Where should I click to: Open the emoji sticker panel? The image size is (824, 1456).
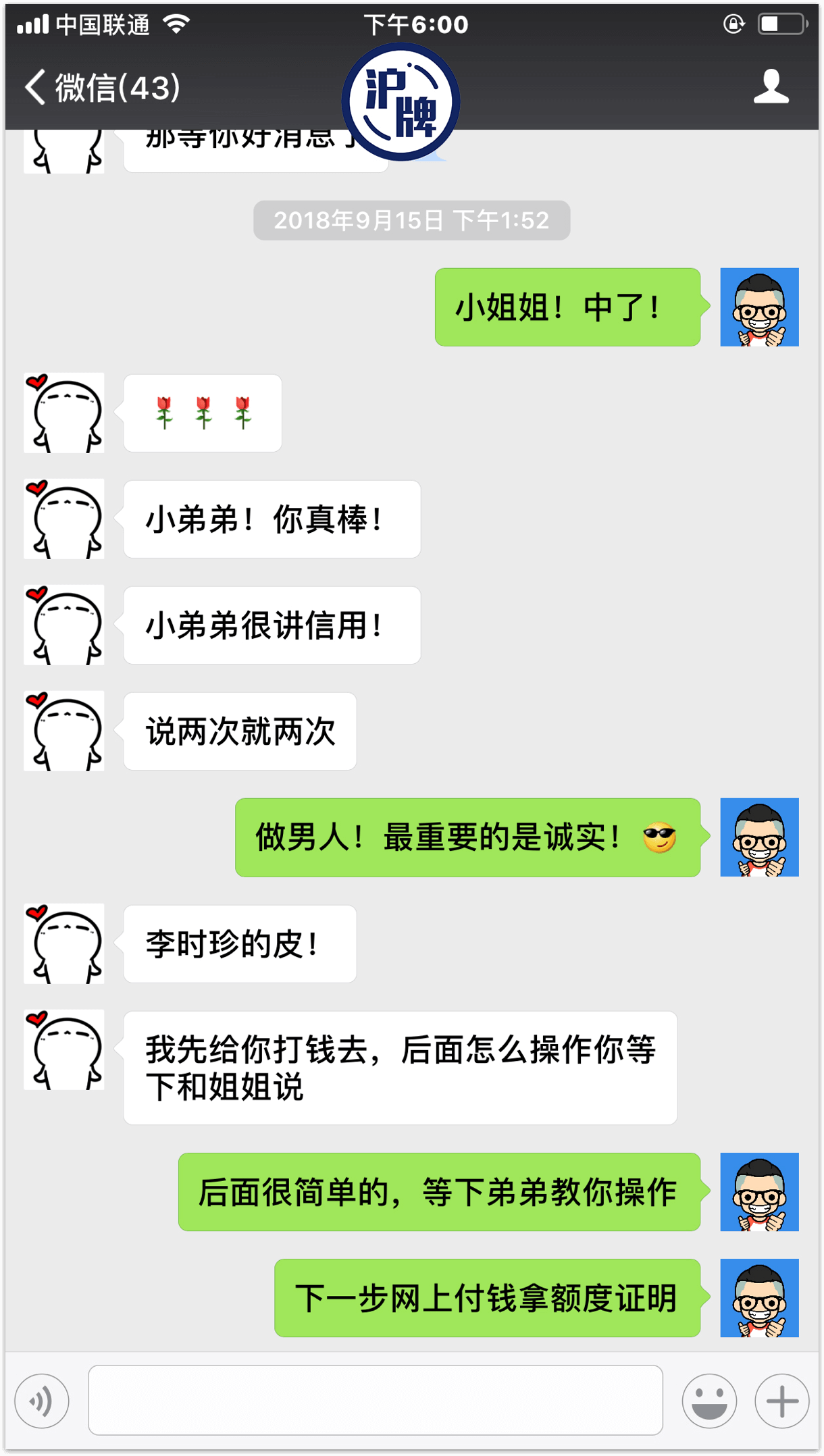709,1401
